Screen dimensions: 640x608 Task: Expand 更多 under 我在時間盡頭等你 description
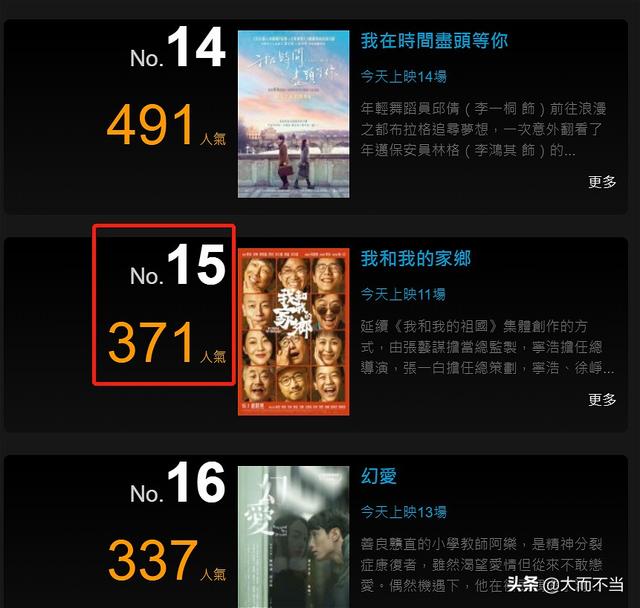[x=602, y=181]
